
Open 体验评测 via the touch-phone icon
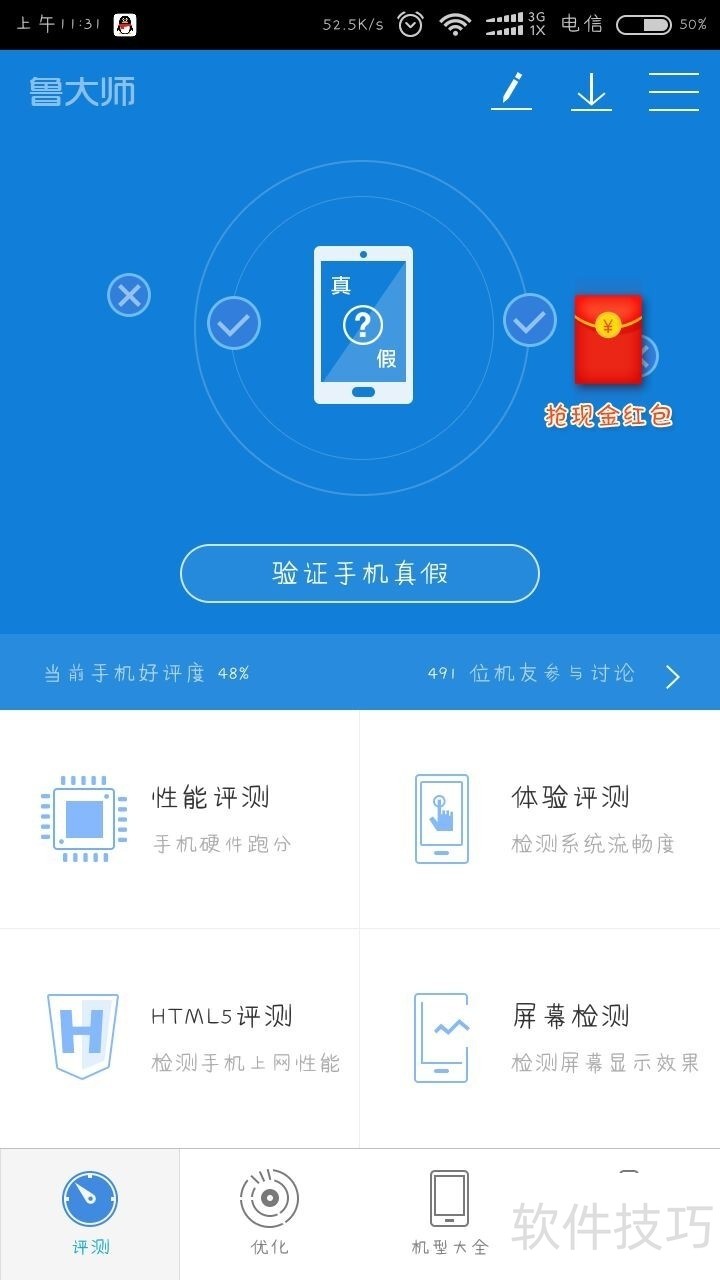(x=443, y=818)
